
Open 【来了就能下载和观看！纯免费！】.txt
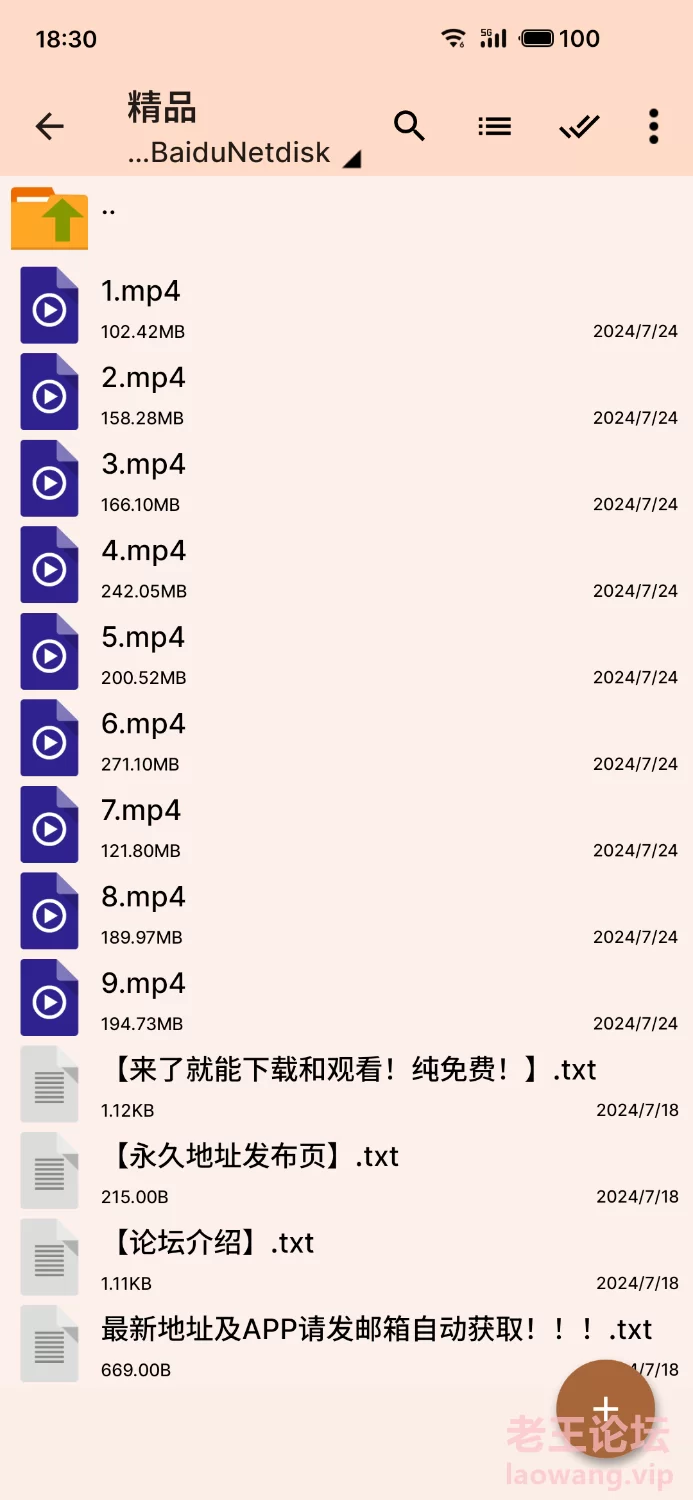(346, 1084)
